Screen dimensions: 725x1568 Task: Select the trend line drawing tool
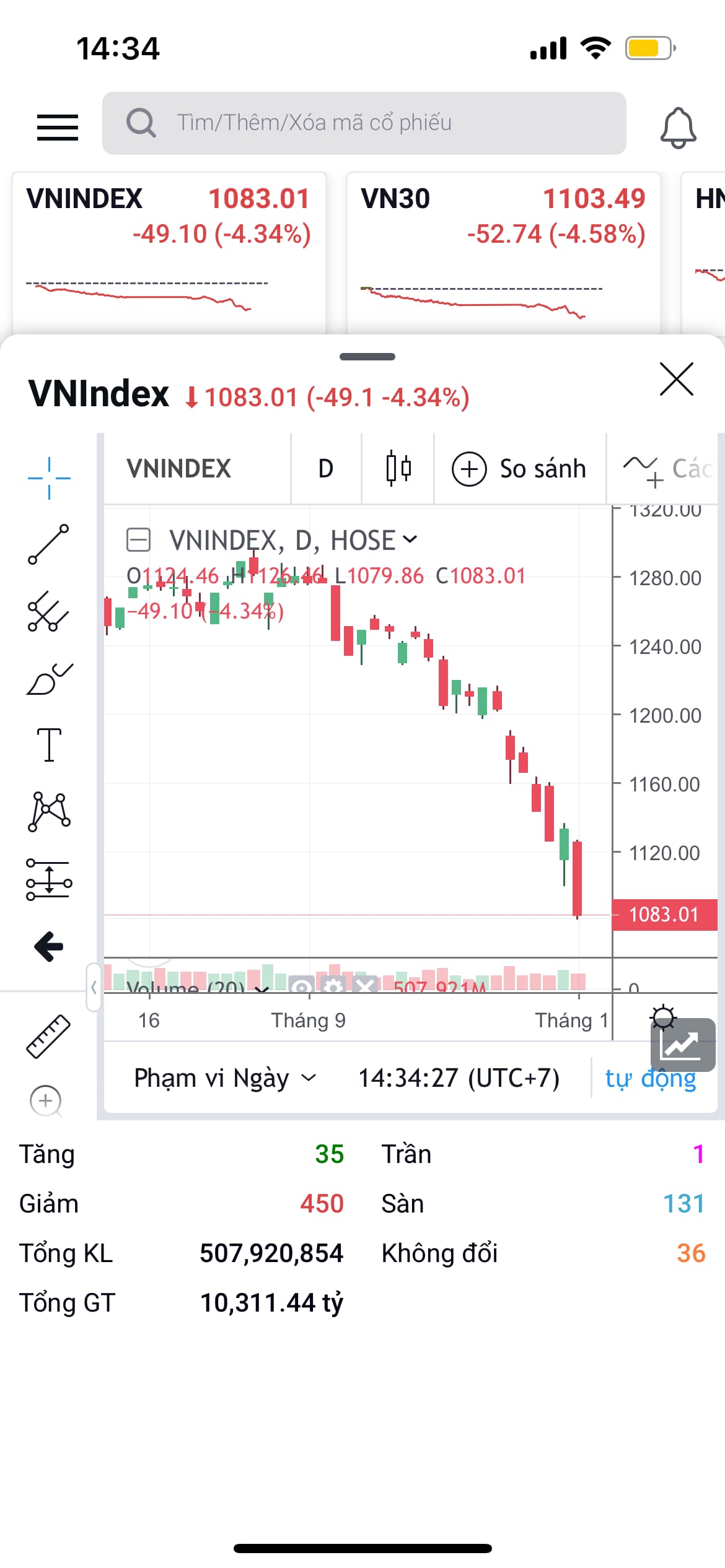49,544
